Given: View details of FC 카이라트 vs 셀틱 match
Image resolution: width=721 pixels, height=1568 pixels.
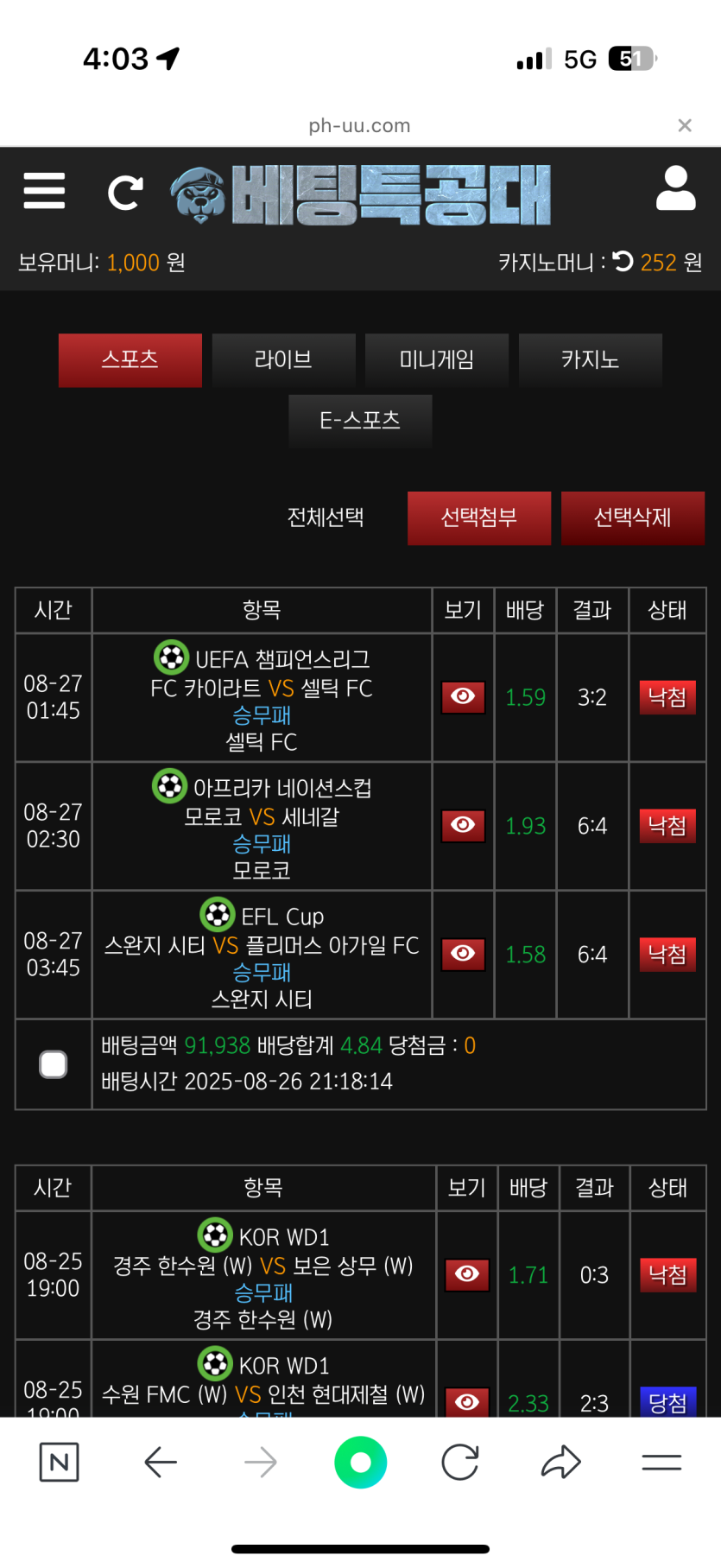Looking at the screenshot, I should pyautogui.click(x=463, y=697).
